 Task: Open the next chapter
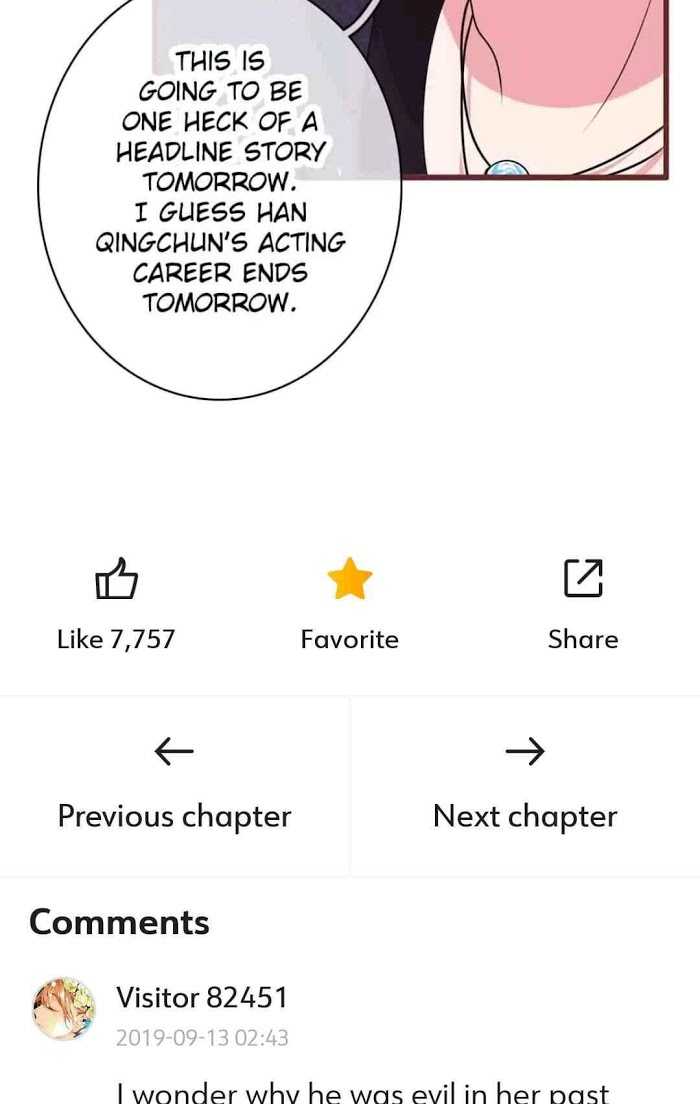tap(525, 786)
